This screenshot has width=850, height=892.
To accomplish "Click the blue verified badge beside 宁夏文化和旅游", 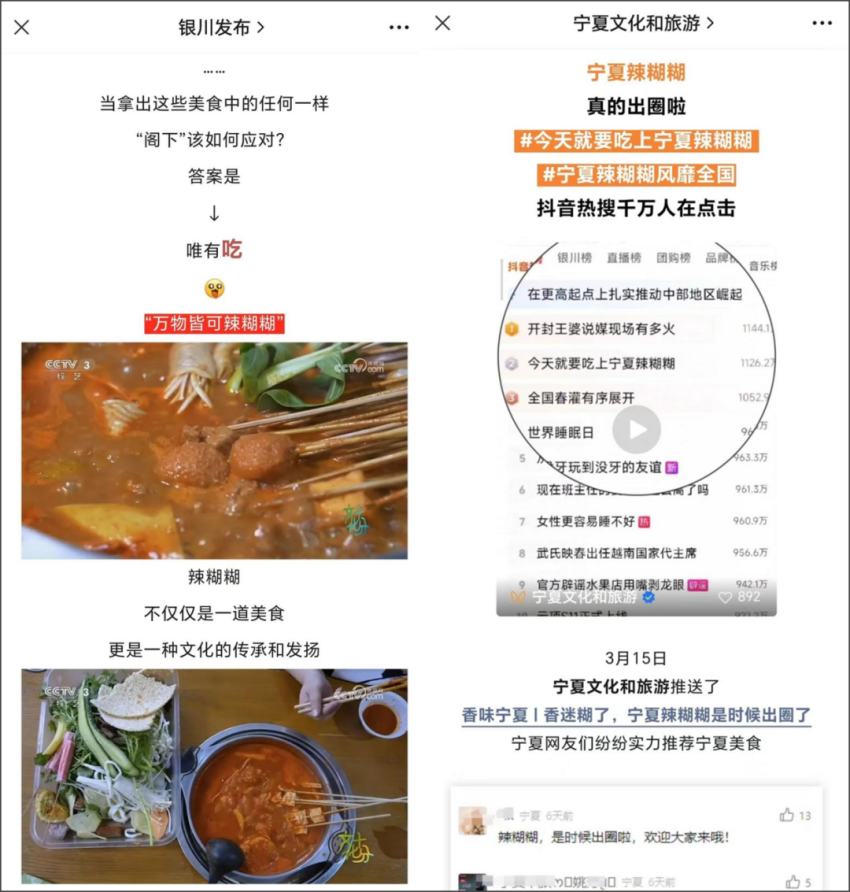I will tap(648, 598).
